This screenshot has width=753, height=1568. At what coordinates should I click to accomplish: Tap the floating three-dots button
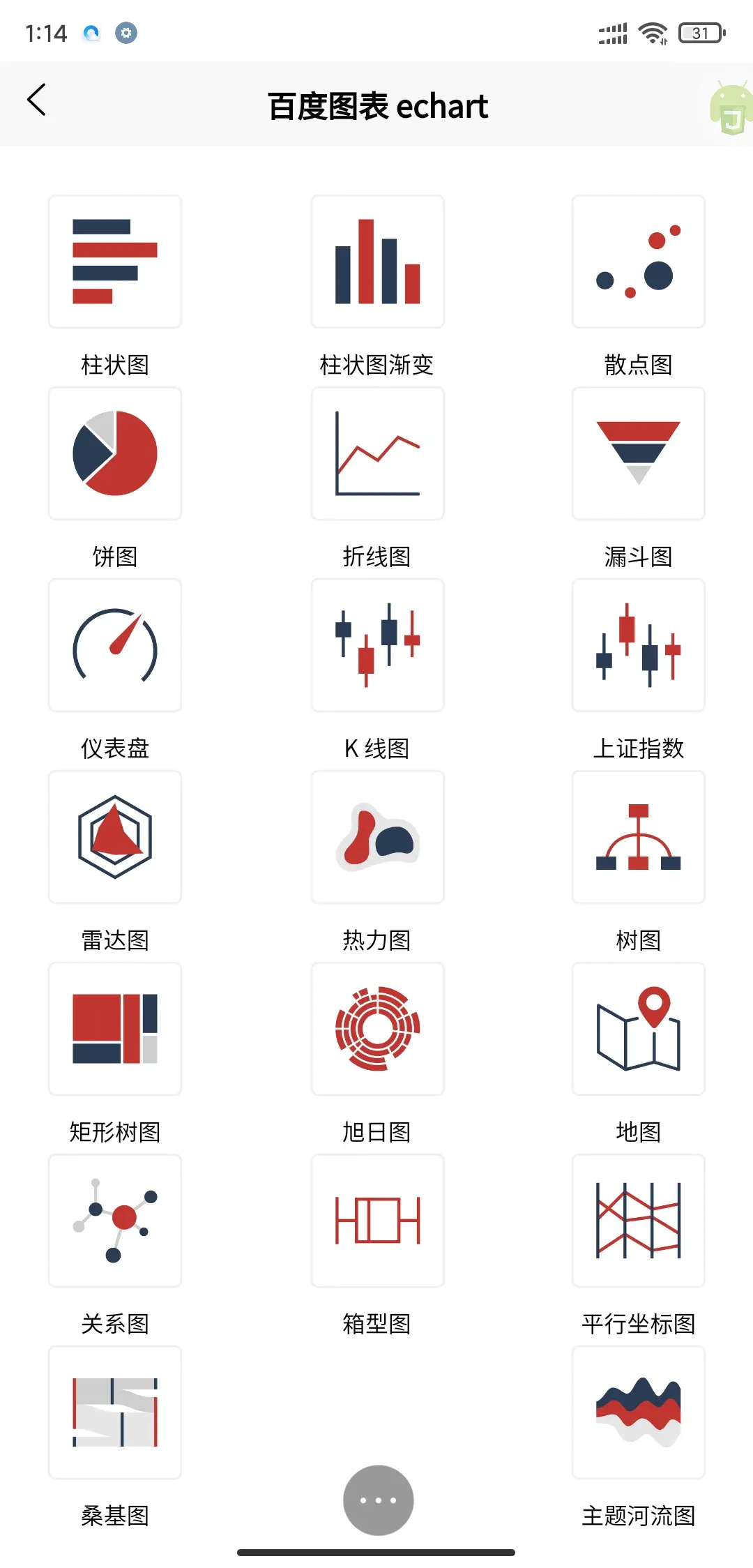pyautogui.click(x=378, y=1500)
